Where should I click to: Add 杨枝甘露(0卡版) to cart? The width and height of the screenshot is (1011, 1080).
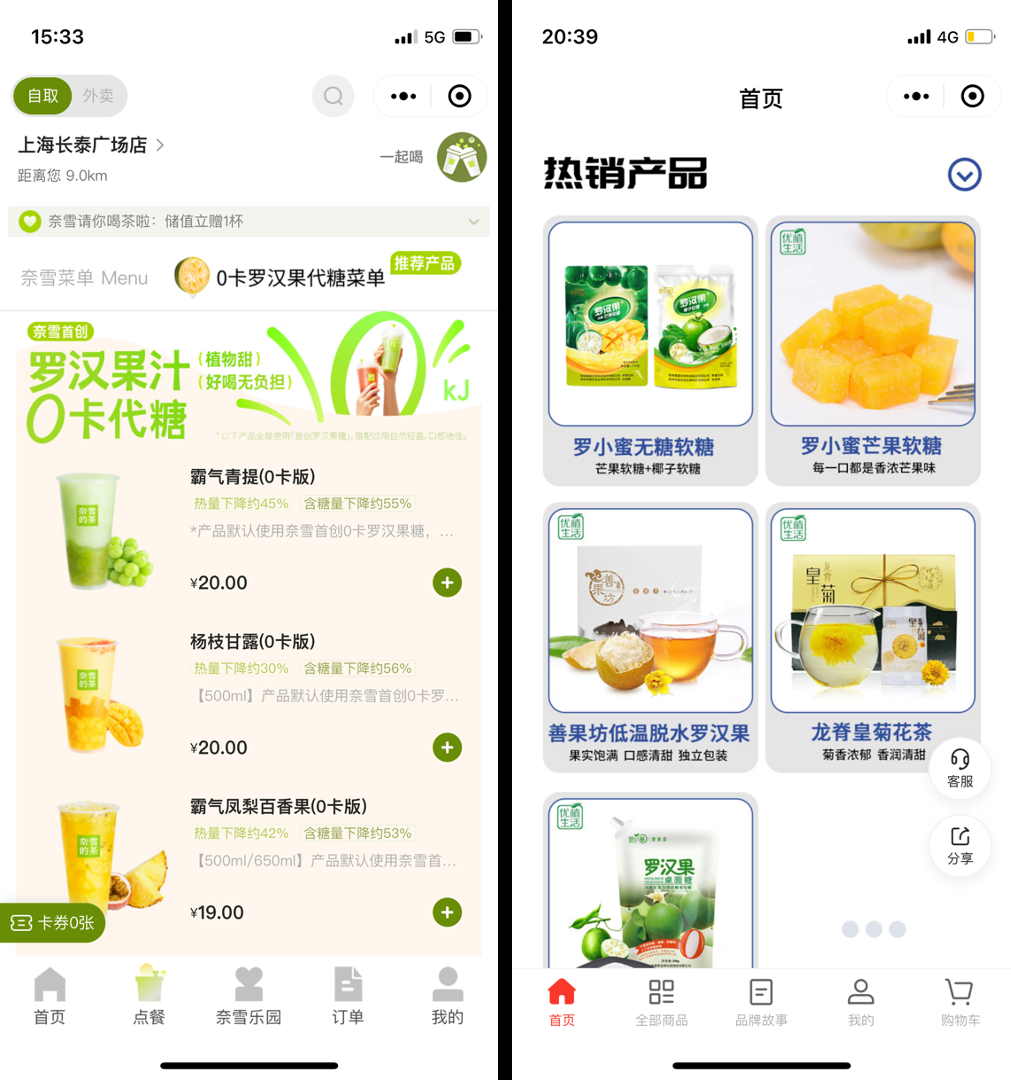(x=447, y=747)
